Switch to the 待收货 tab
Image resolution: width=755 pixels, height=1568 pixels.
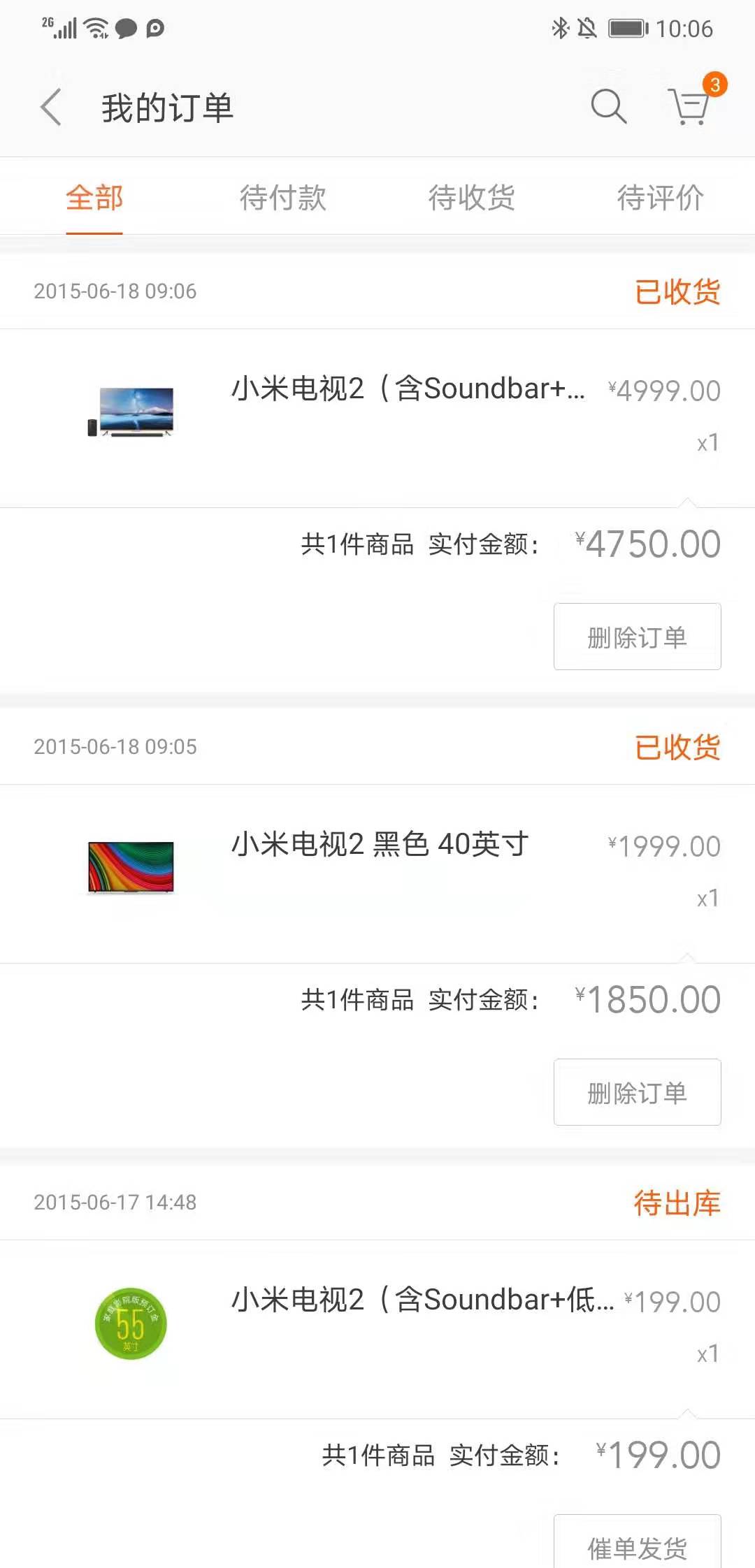[471, 199]
